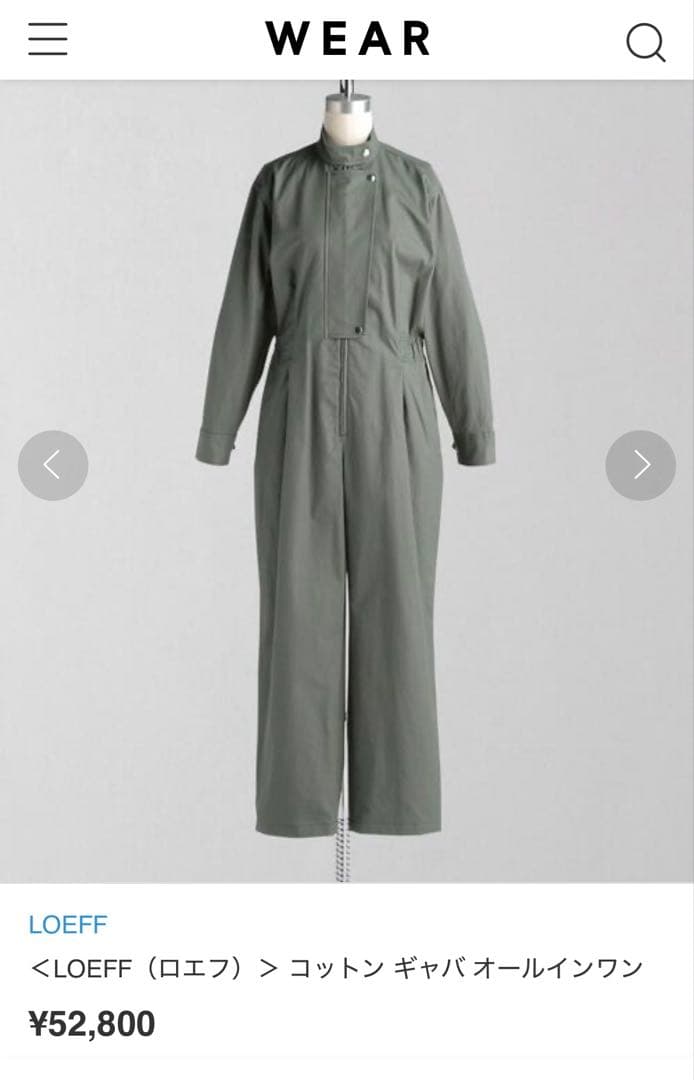694x1080 pixels.
Task: Open the green jumpsuit product image
Action: coord(346,480)
